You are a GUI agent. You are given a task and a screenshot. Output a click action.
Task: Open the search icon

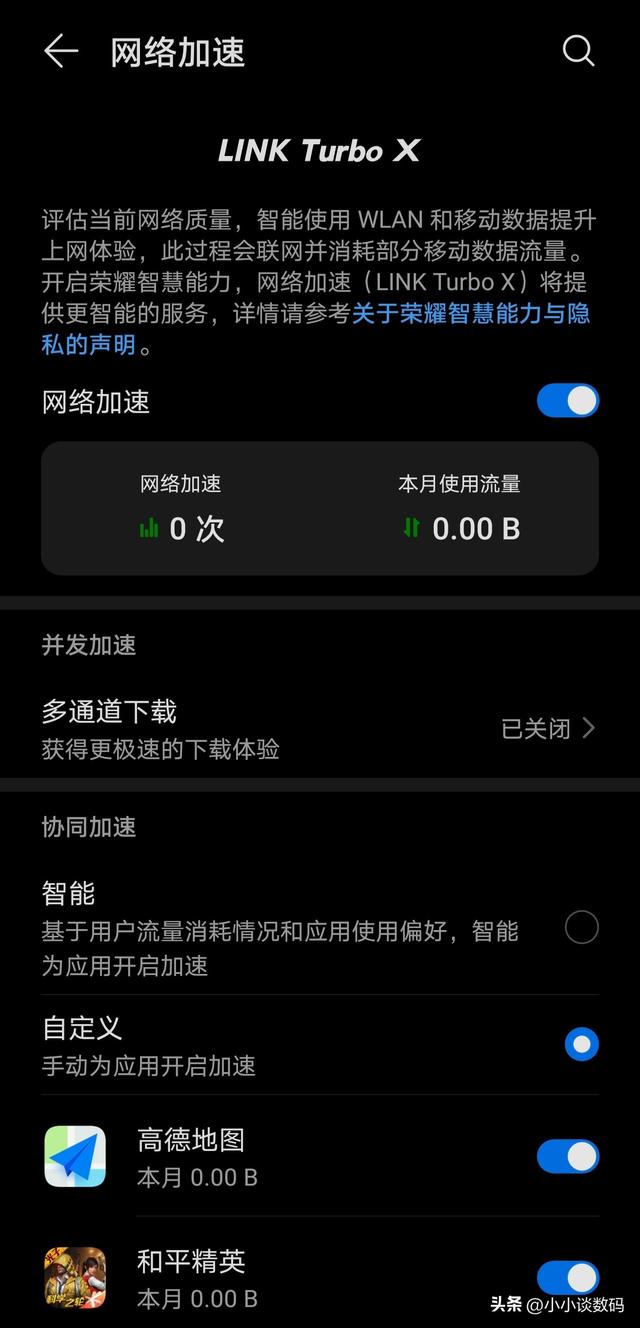[578, 51]
